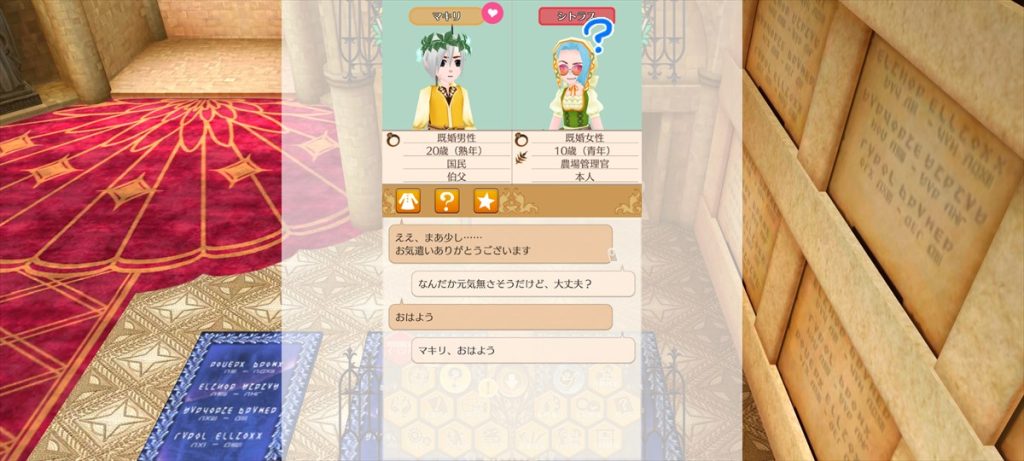Tap the orange question mark icon
This screenshot has height=461, width=1024.
pyautogui.click(x=446, y=200)
